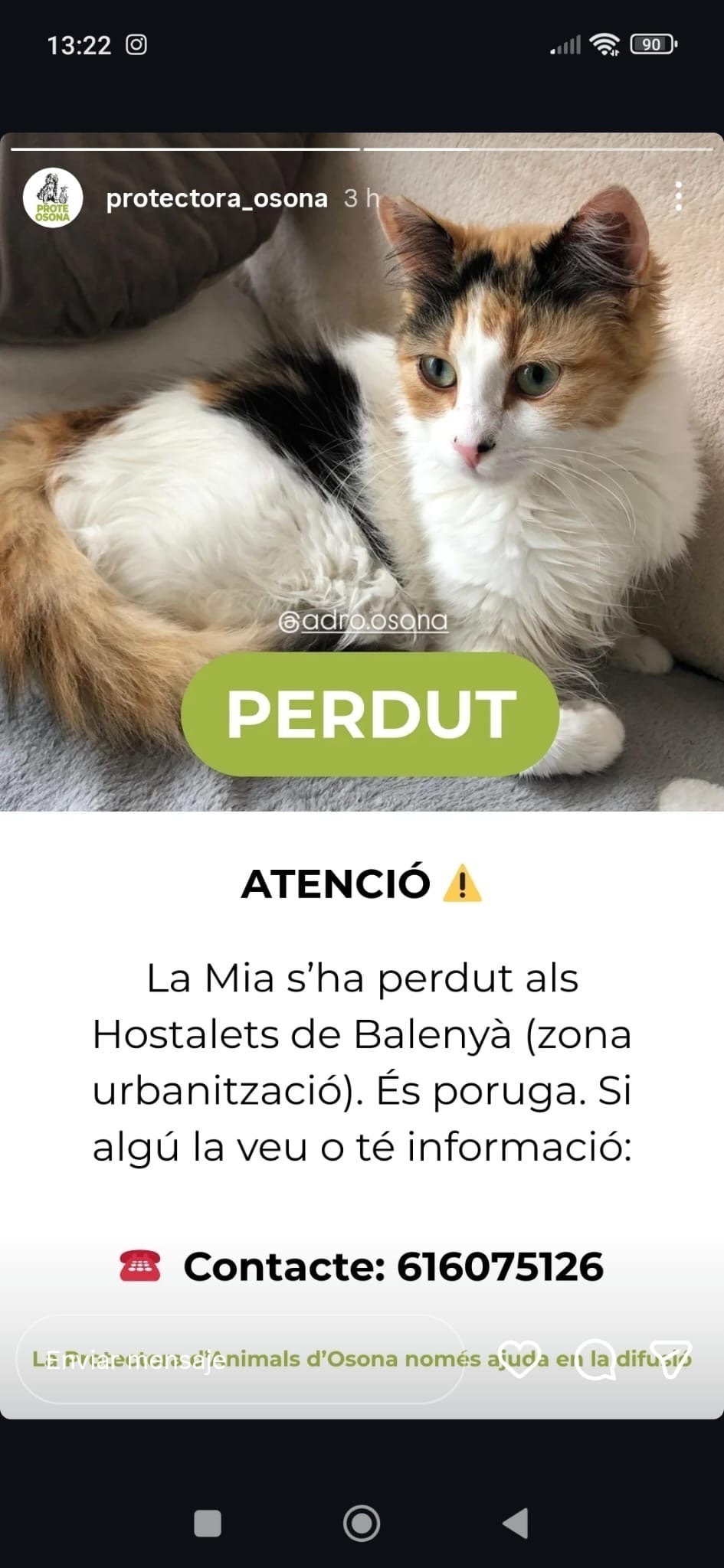Tap the cellular signal bars indicator
724x1568 pixels.
click(563, 46)
